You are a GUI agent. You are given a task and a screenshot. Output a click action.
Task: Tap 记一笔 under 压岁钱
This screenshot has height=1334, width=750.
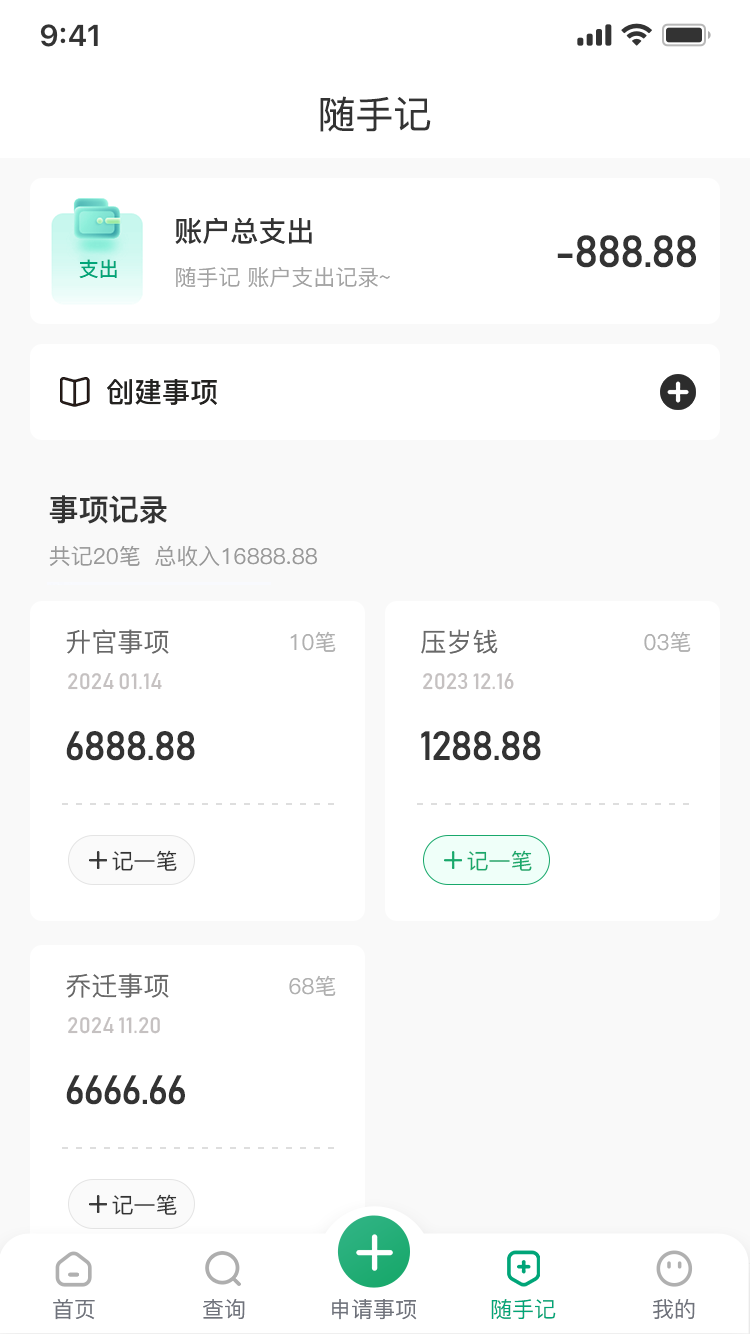point(486,860)
